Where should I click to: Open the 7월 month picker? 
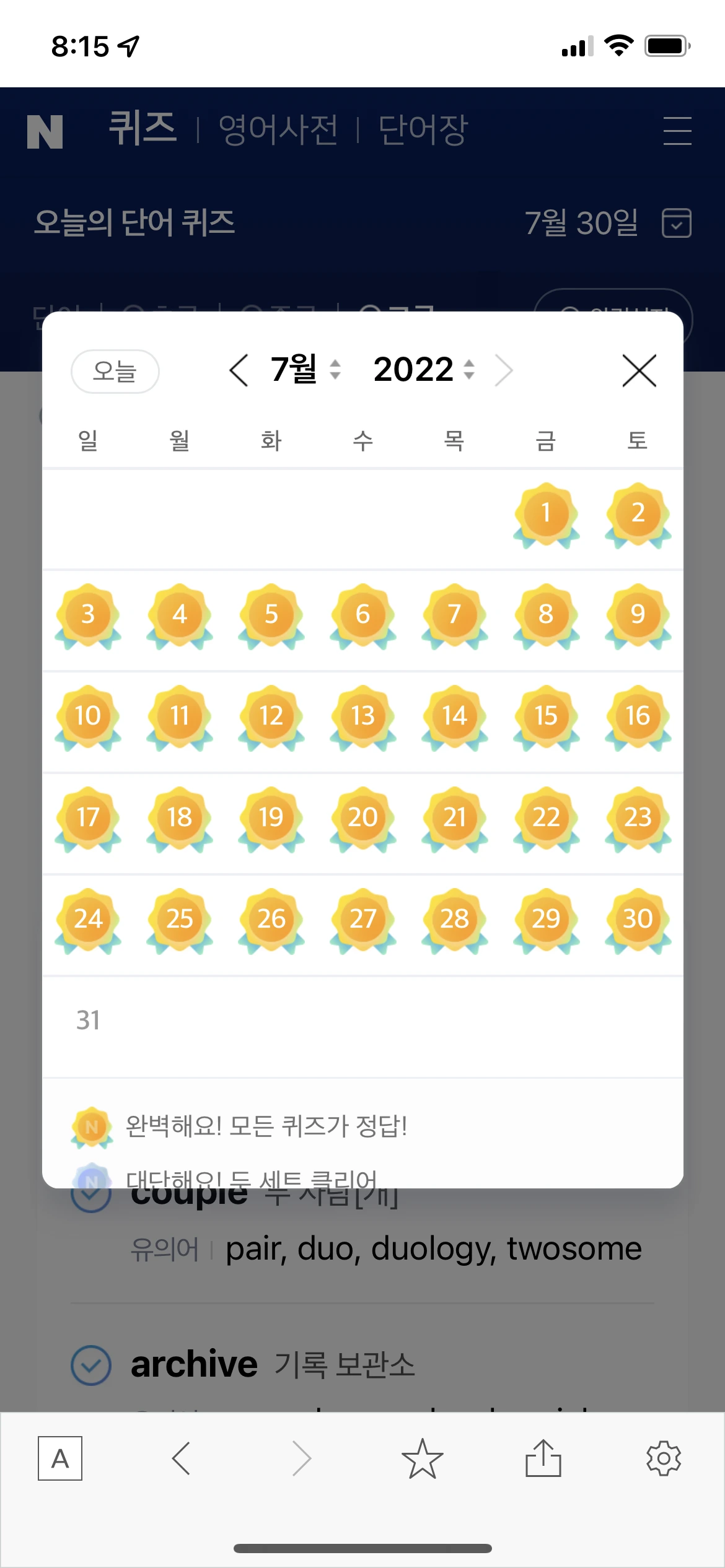pyautogui.click(x=305, y=370)
